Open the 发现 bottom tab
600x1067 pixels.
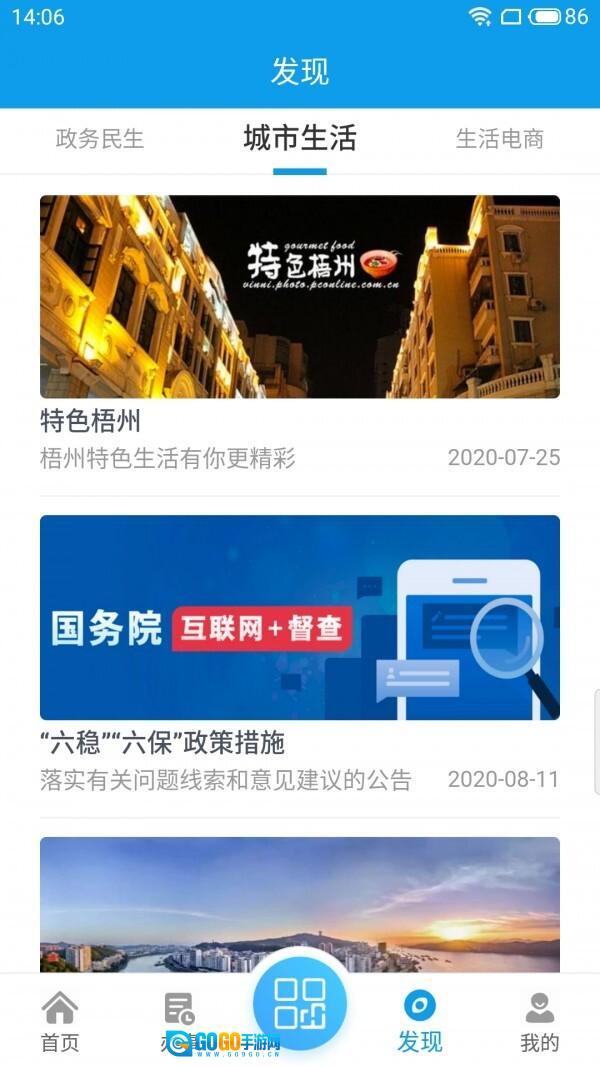(420, 1022)
